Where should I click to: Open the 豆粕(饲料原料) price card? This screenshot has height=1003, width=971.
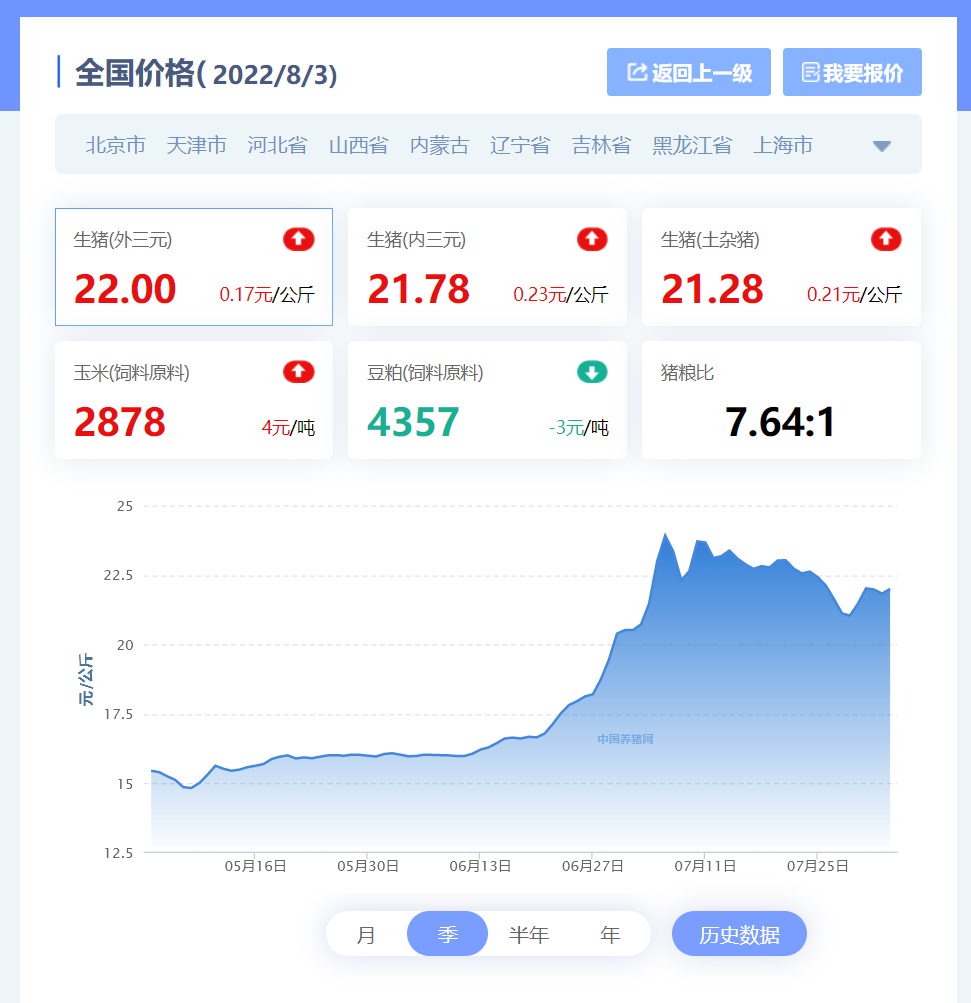tap(487, 400)
